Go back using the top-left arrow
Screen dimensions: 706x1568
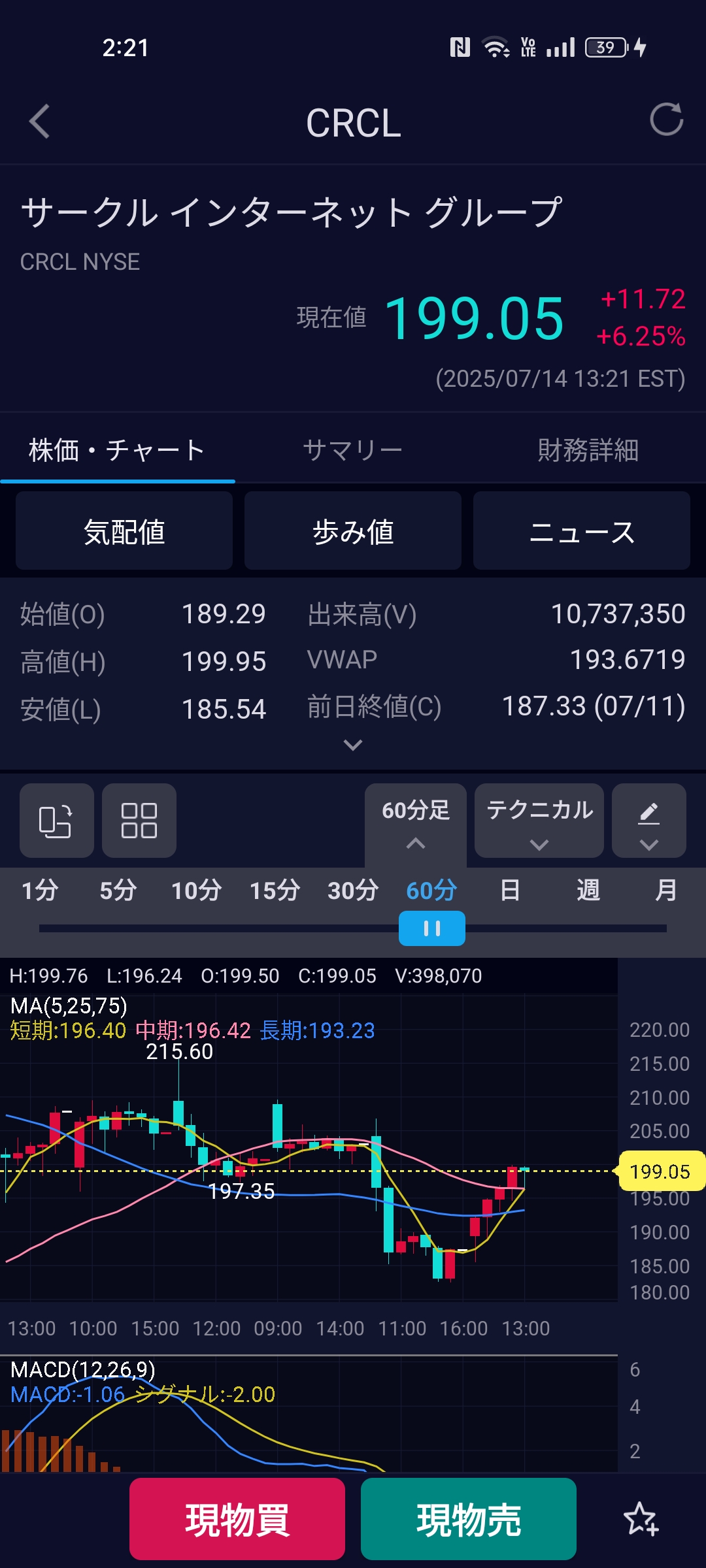40,122
